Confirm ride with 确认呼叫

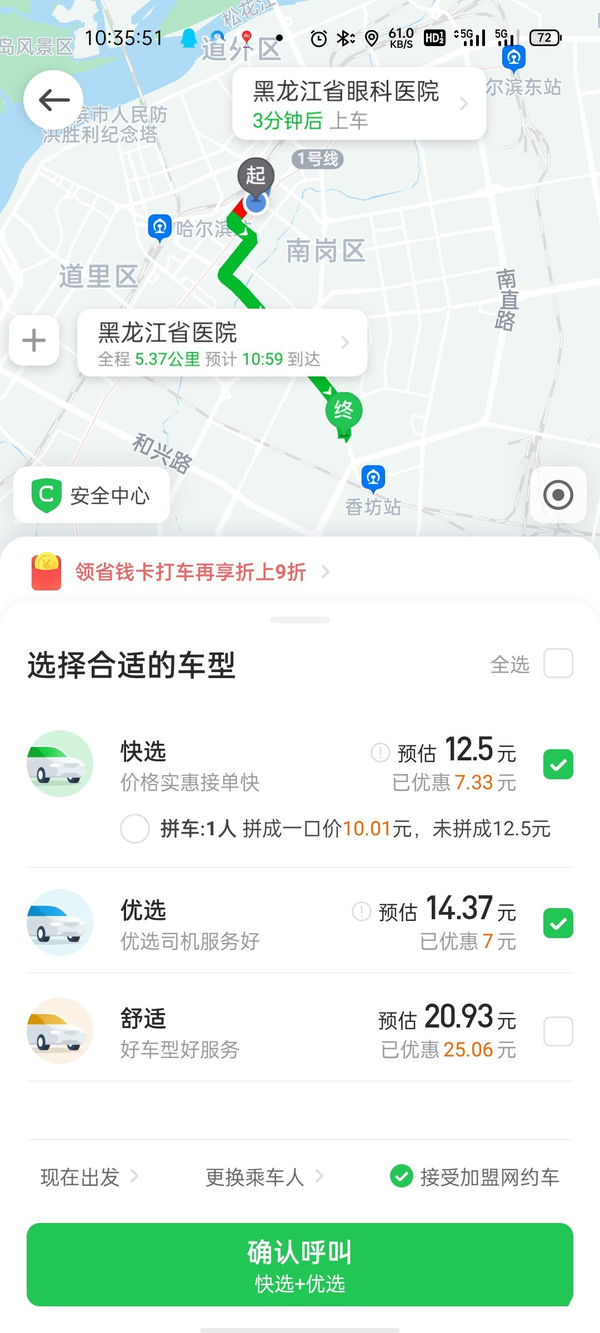tap(300, 1264)
